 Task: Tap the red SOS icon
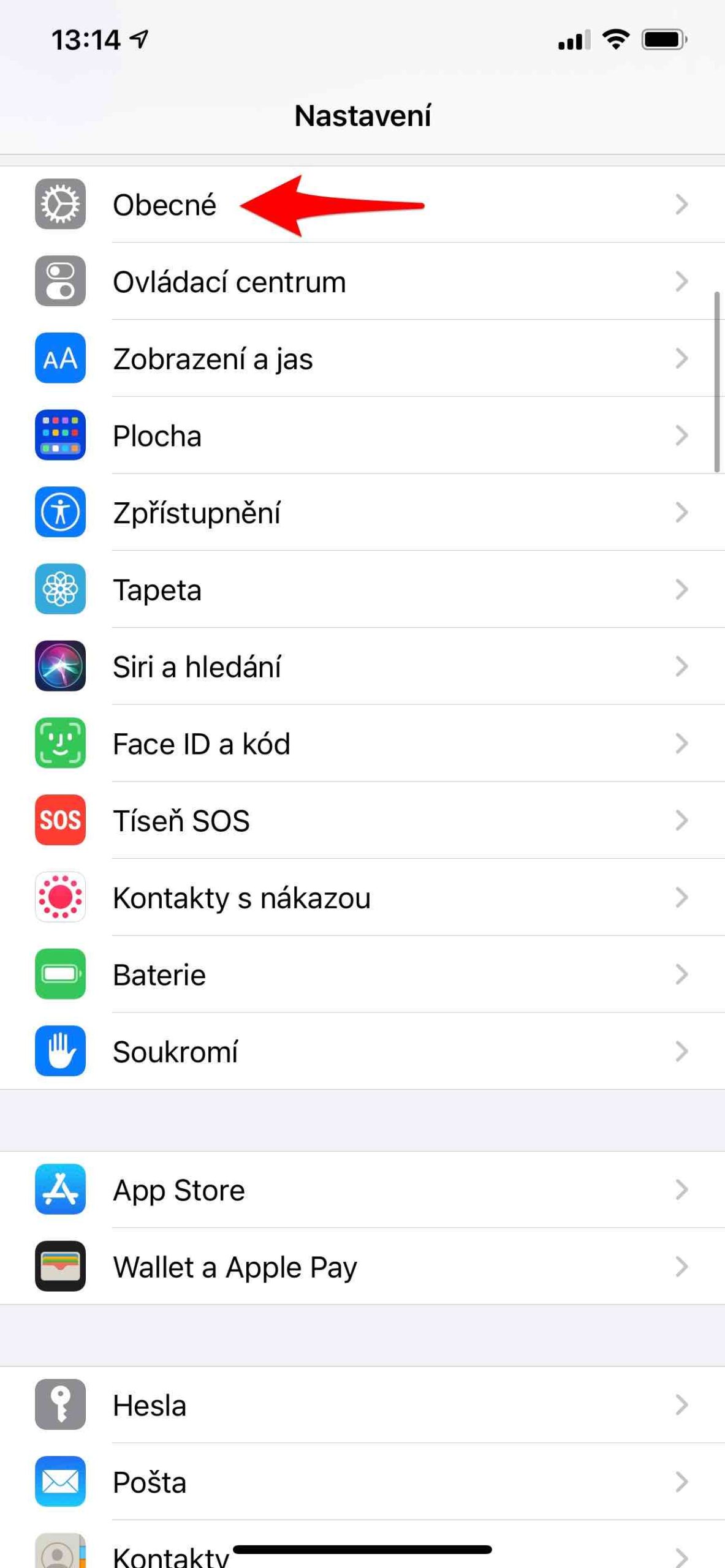click(61, 821)
